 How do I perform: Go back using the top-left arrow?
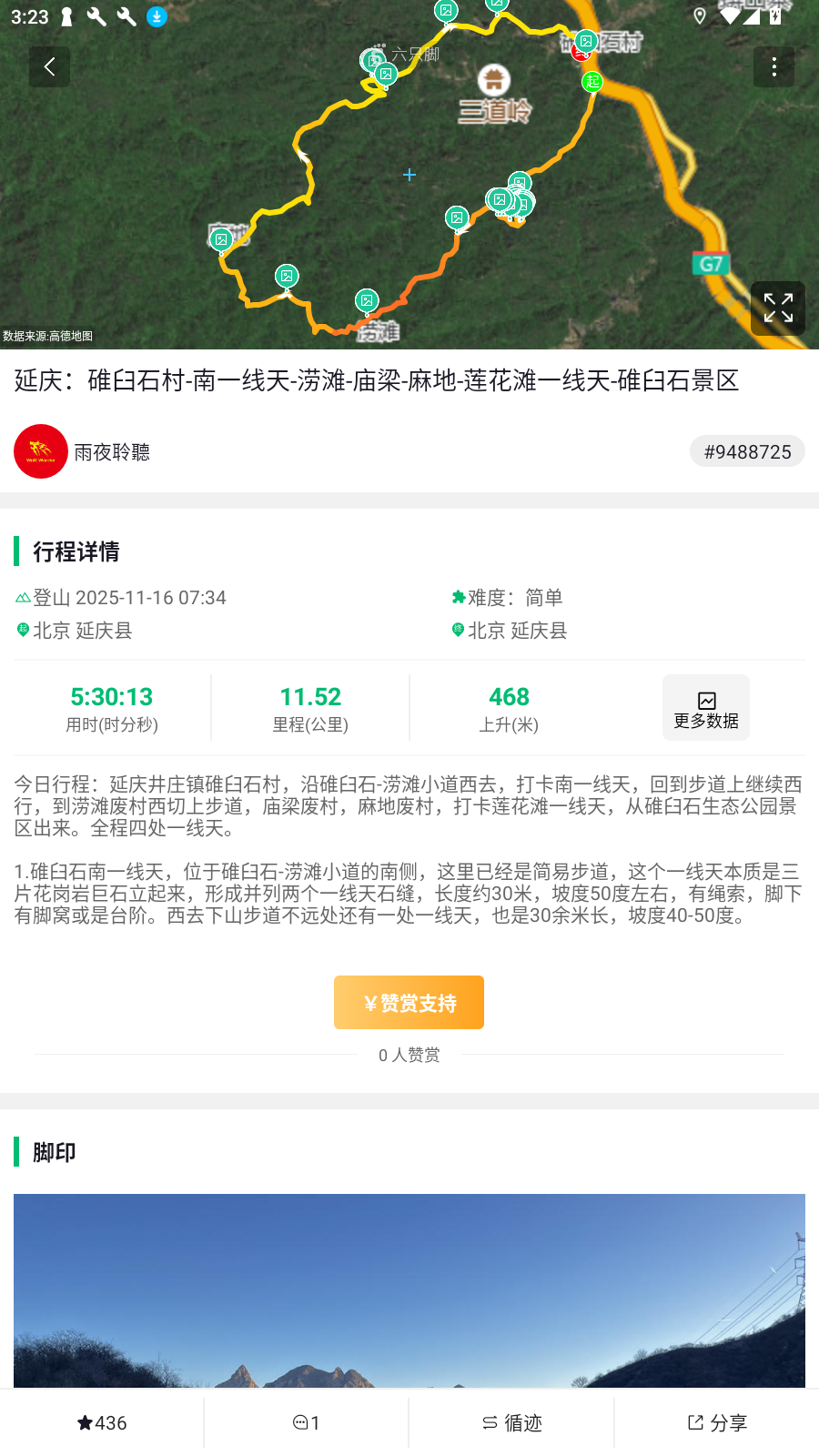[49, 66]
